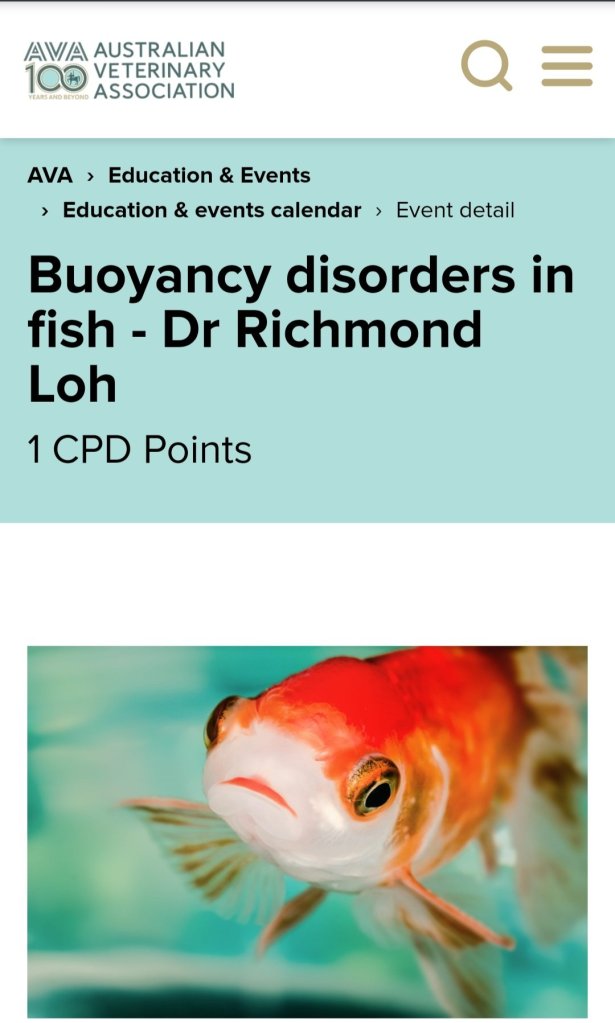
Task: Open the hamburger navigation menu
Action: pyautogui.click(x=567, y=66)
